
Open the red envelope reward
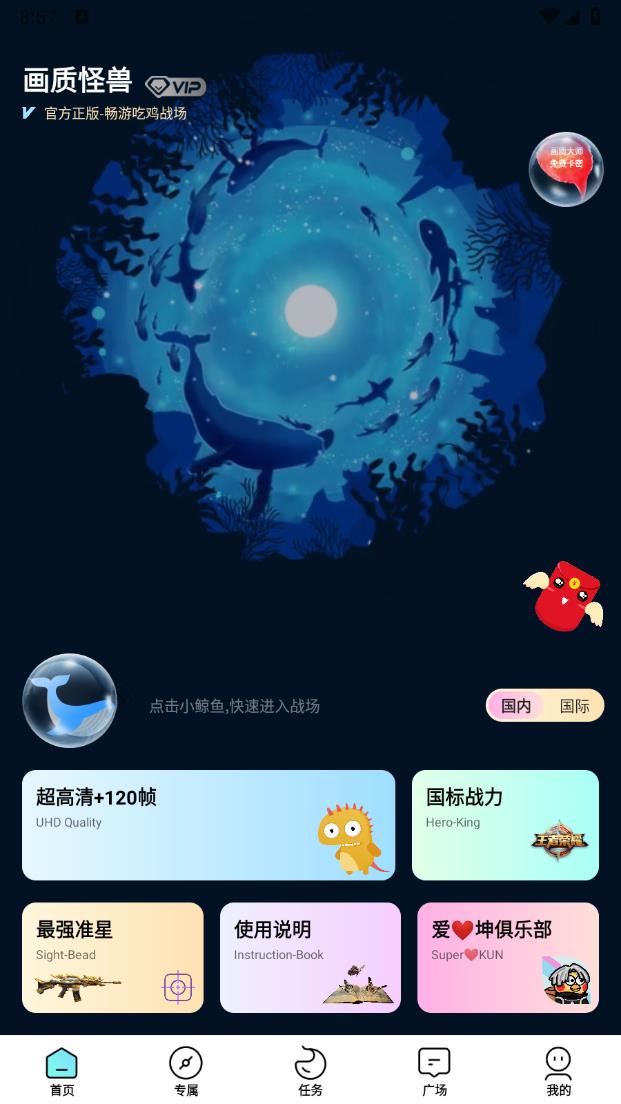565,596
